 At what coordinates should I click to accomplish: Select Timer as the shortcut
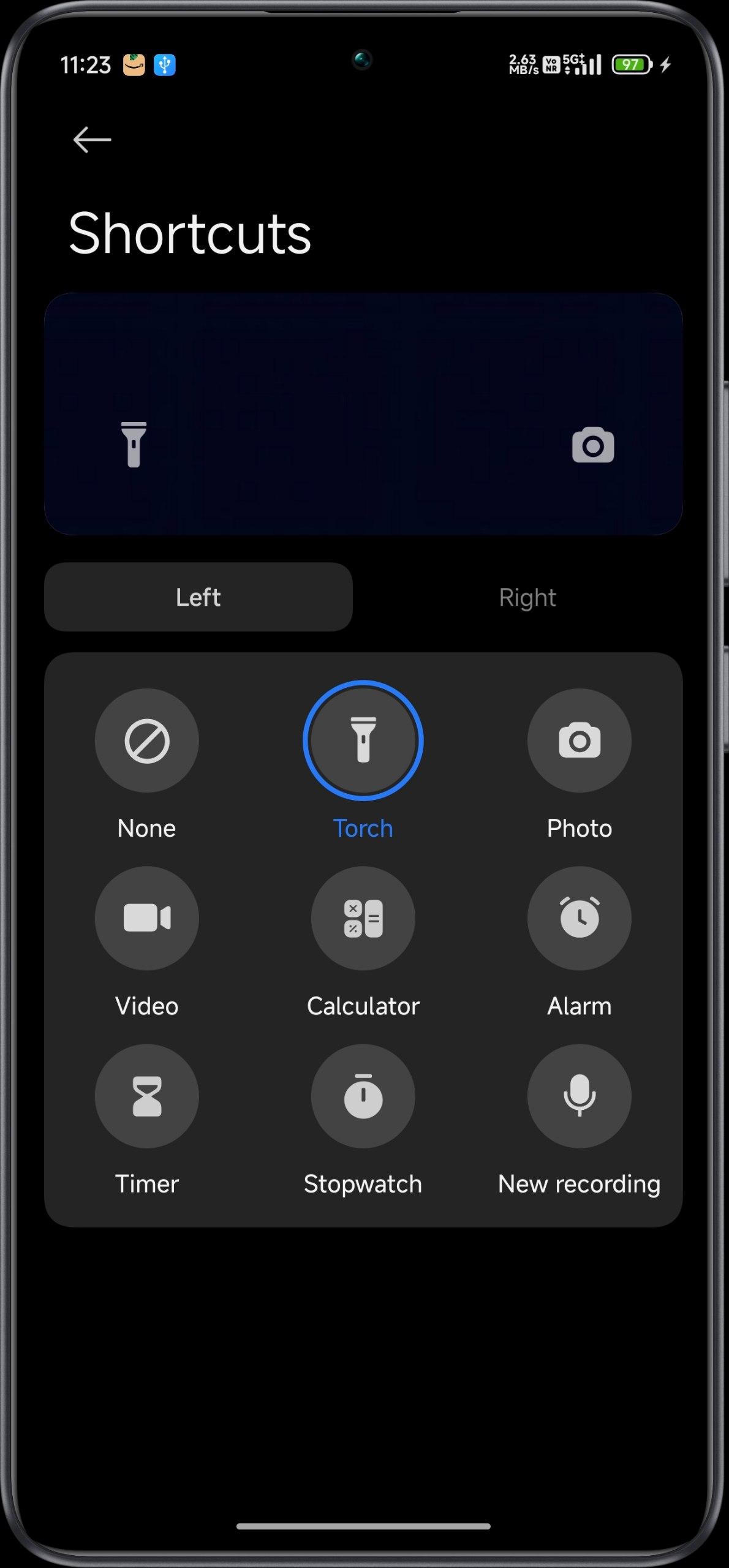146,1096
